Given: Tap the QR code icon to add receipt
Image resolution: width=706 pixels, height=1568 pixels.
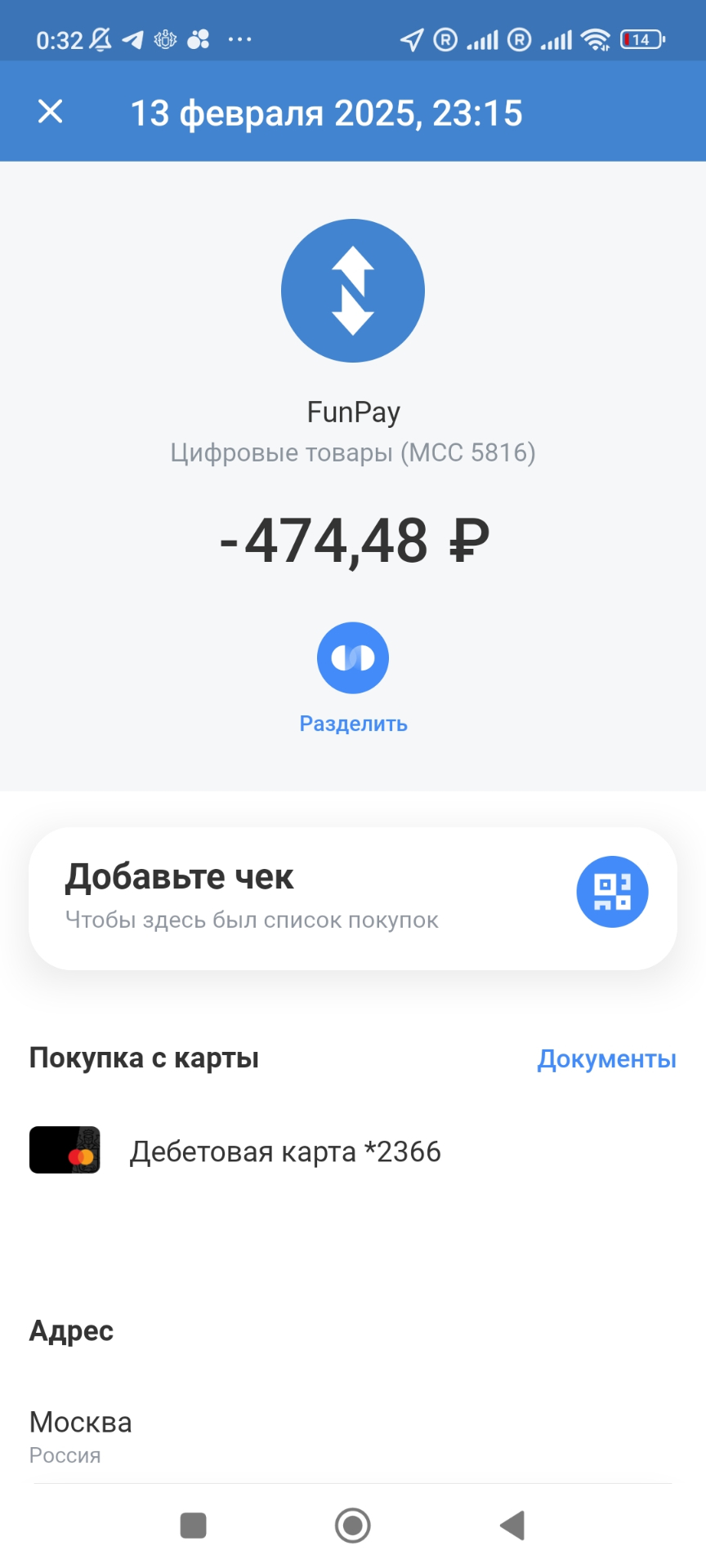Looking at the screenshot, I should click(612, 892).
